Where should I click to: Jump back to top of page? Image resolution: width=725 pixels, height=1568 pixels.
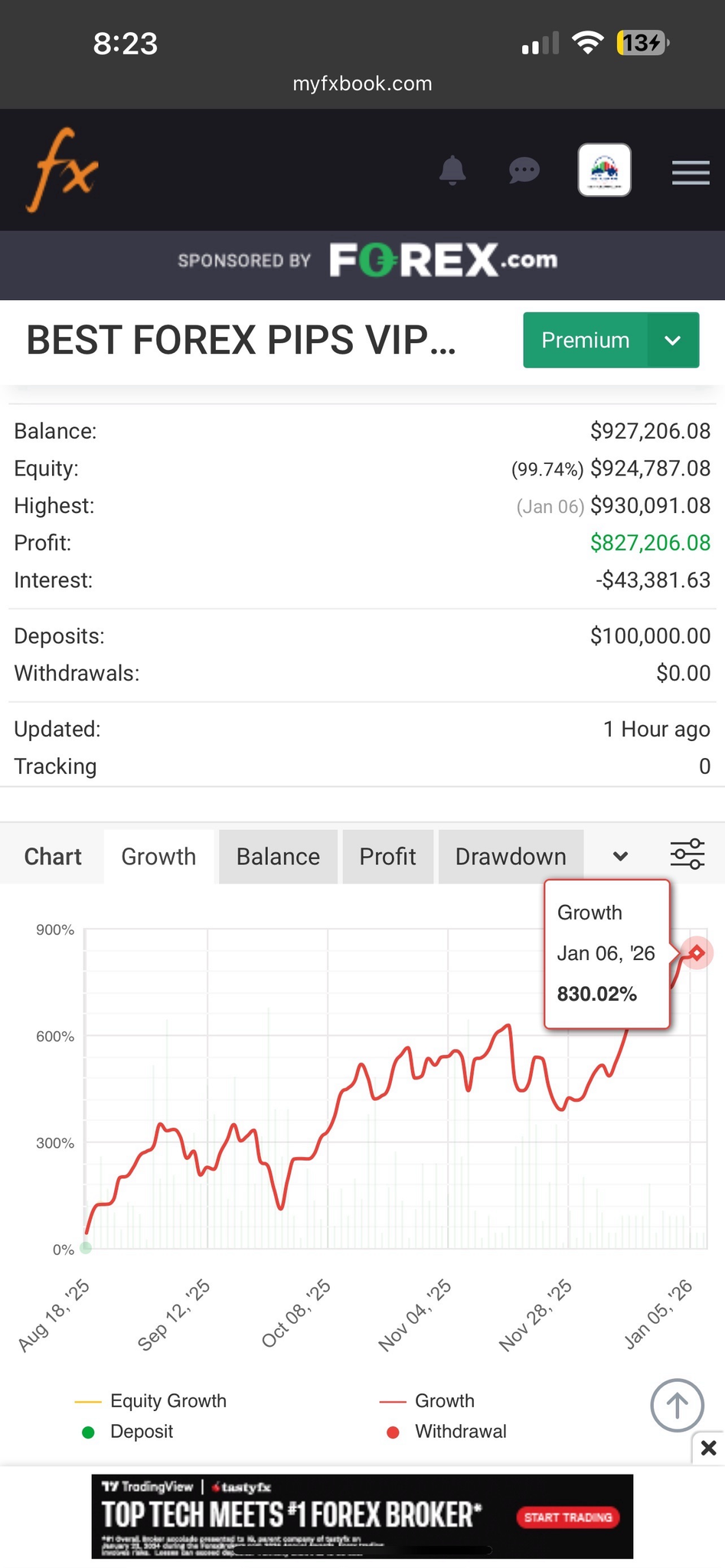pos(677,1405)
